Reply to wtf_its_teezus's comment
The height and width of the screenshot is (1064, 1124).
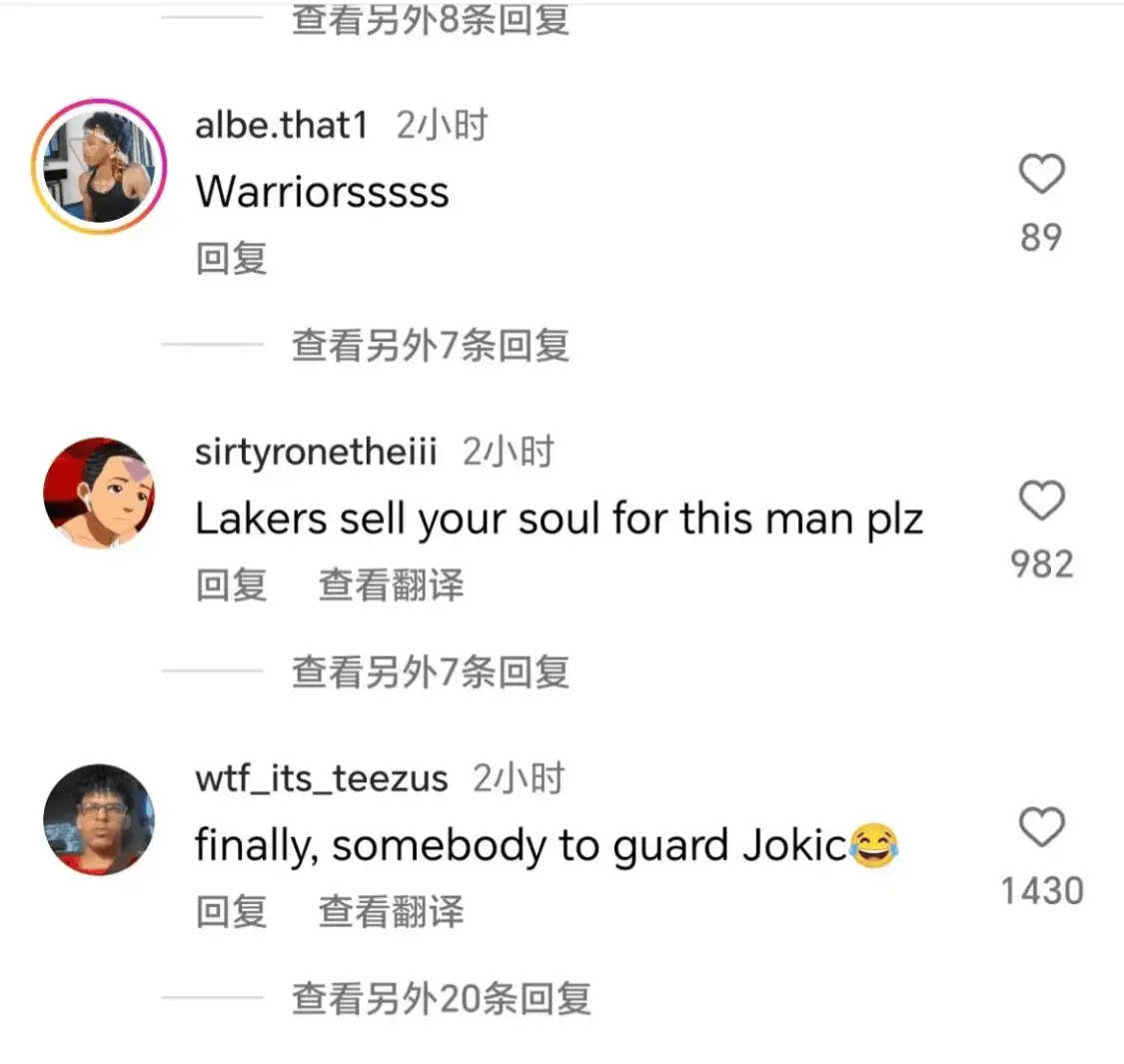click(231, 911)
